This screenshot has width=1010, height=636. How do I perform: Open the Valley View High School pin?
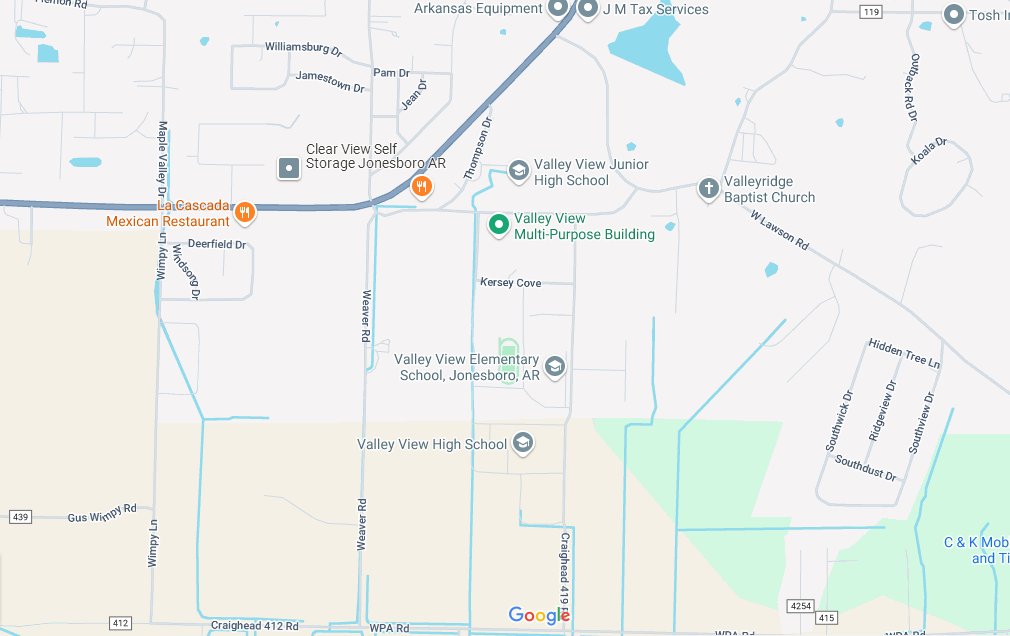coord(522,443)
